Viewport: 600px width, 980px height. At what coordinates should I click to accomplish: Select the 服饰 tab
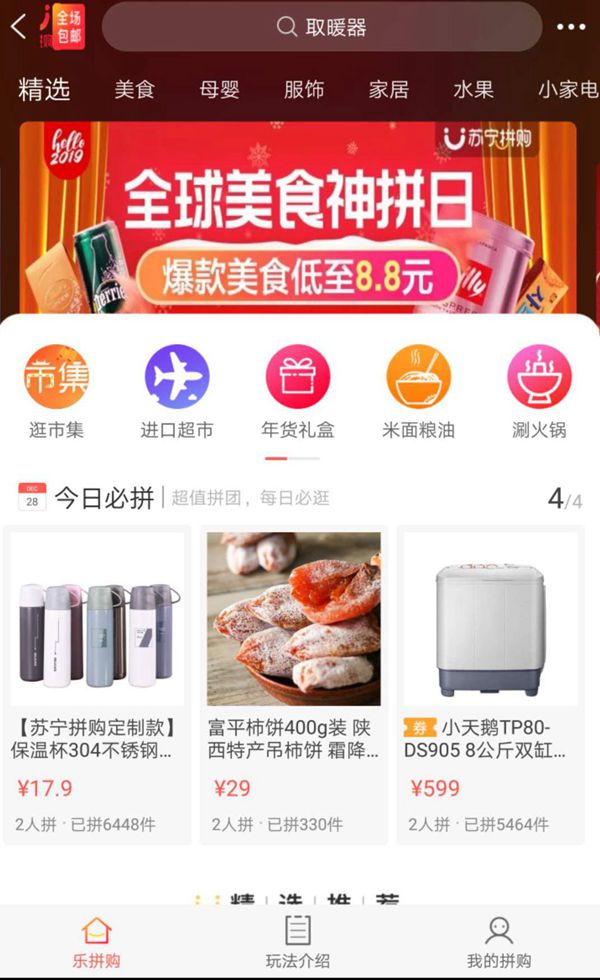point(304,89)
